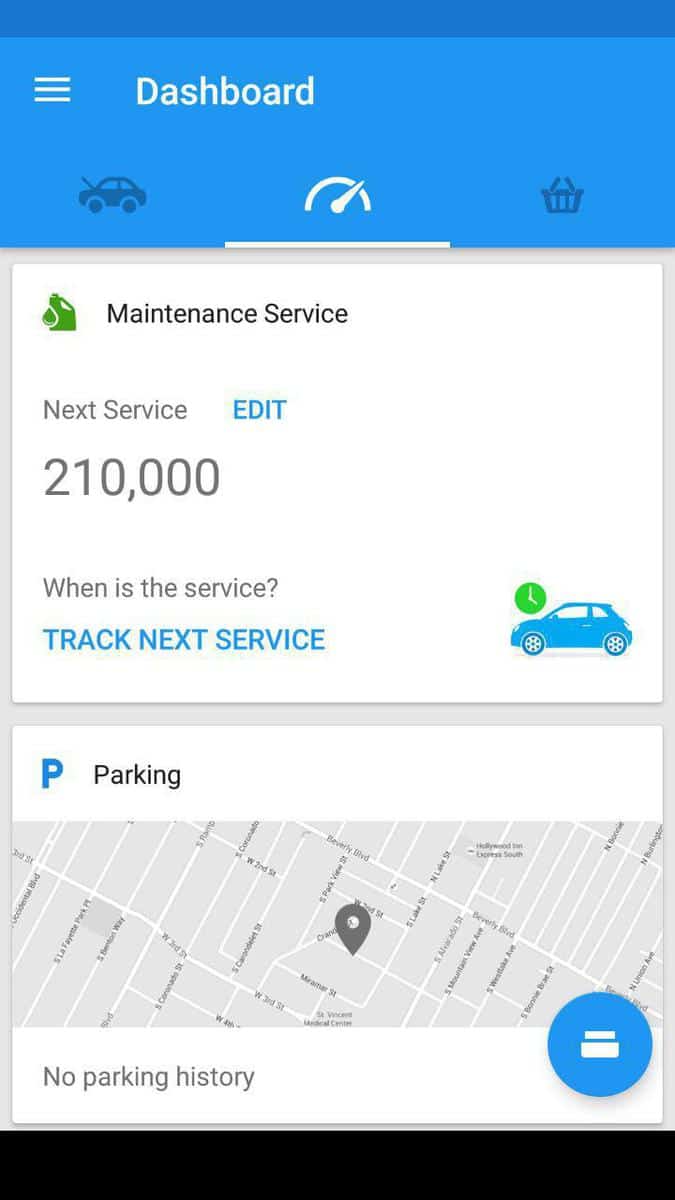
Task: Switch to the car tab
Action: tap(112, 195)
